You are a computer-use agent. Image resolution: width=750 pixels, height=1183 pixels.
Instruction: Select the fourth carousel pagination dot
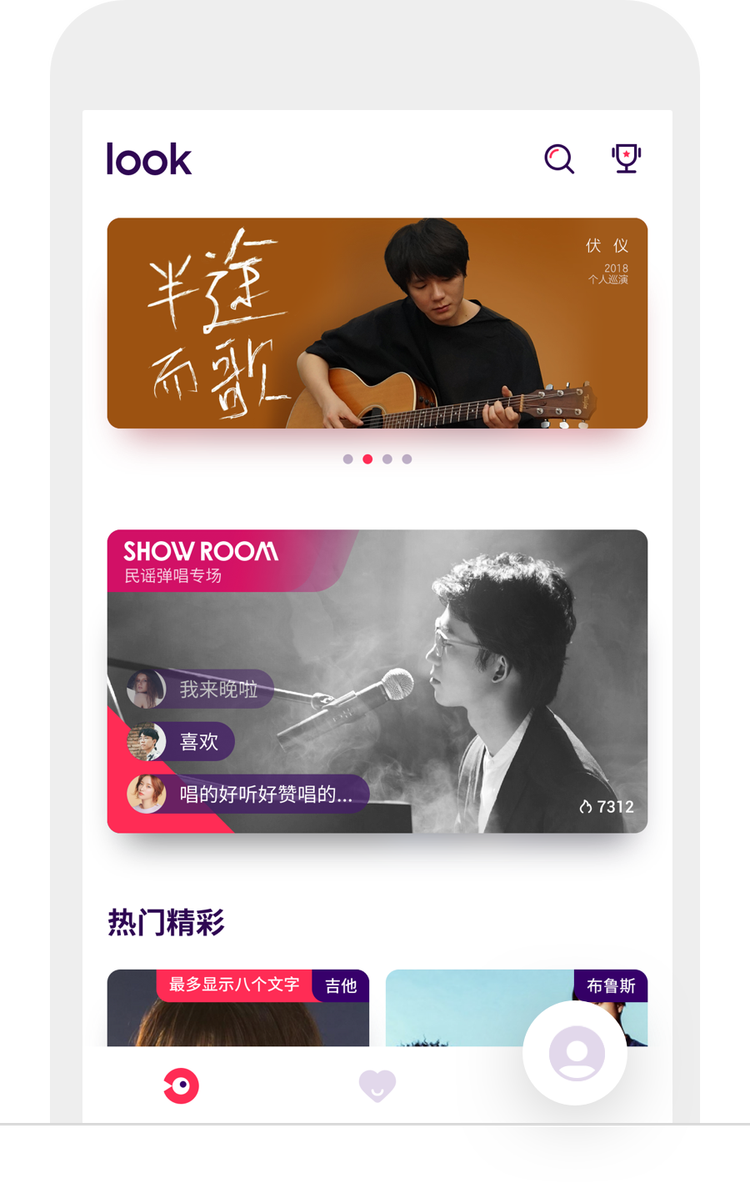[x=405, y=458]
